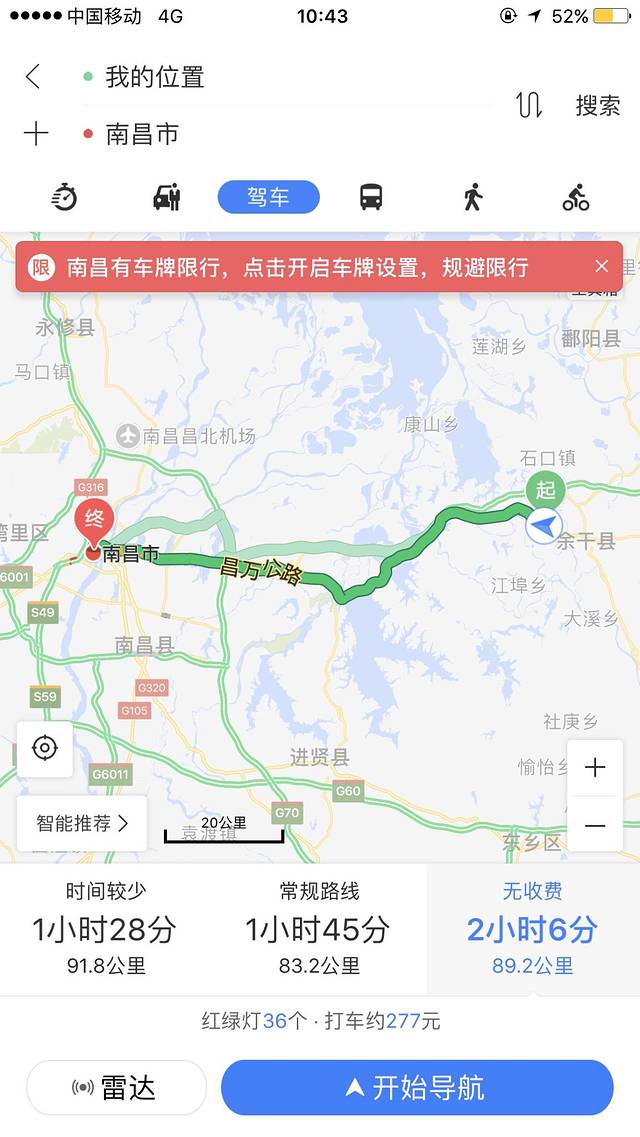Image resolution: width=640 pixels, height=1137 pixels.
Task: Start navigation with 开始导航
Action: tap(416, 1088)
